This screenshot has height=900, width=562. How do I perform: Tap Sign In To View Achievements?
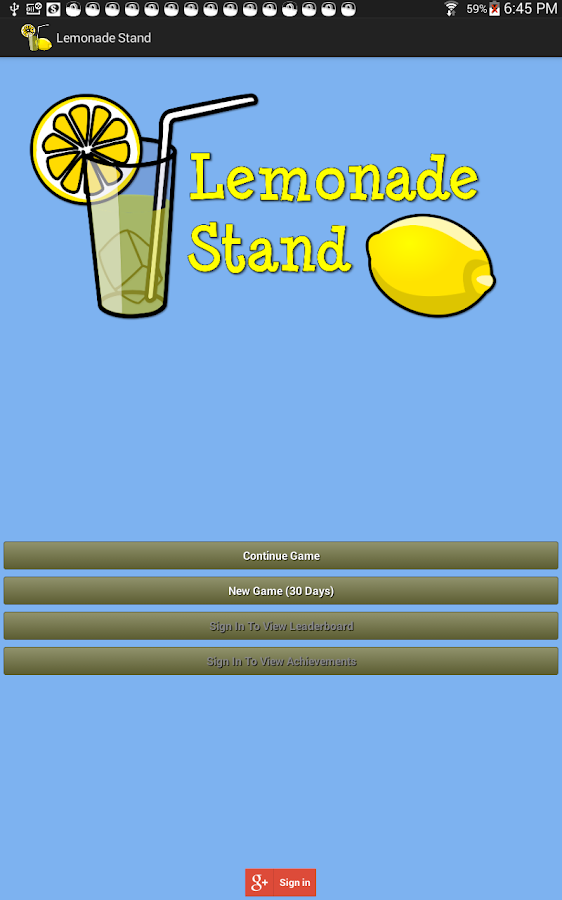click(281, 661)
